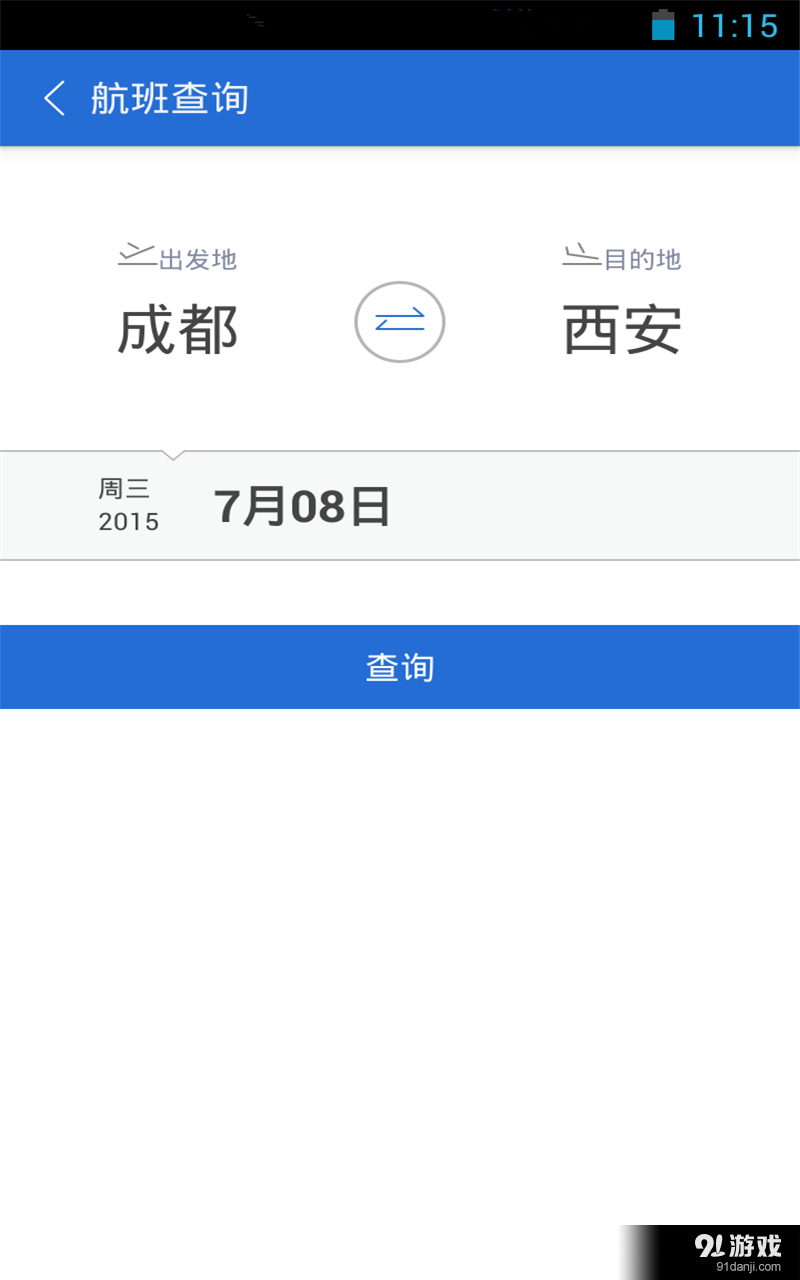
Task: Toggle flight direction using the swap control
Action: 399,322
